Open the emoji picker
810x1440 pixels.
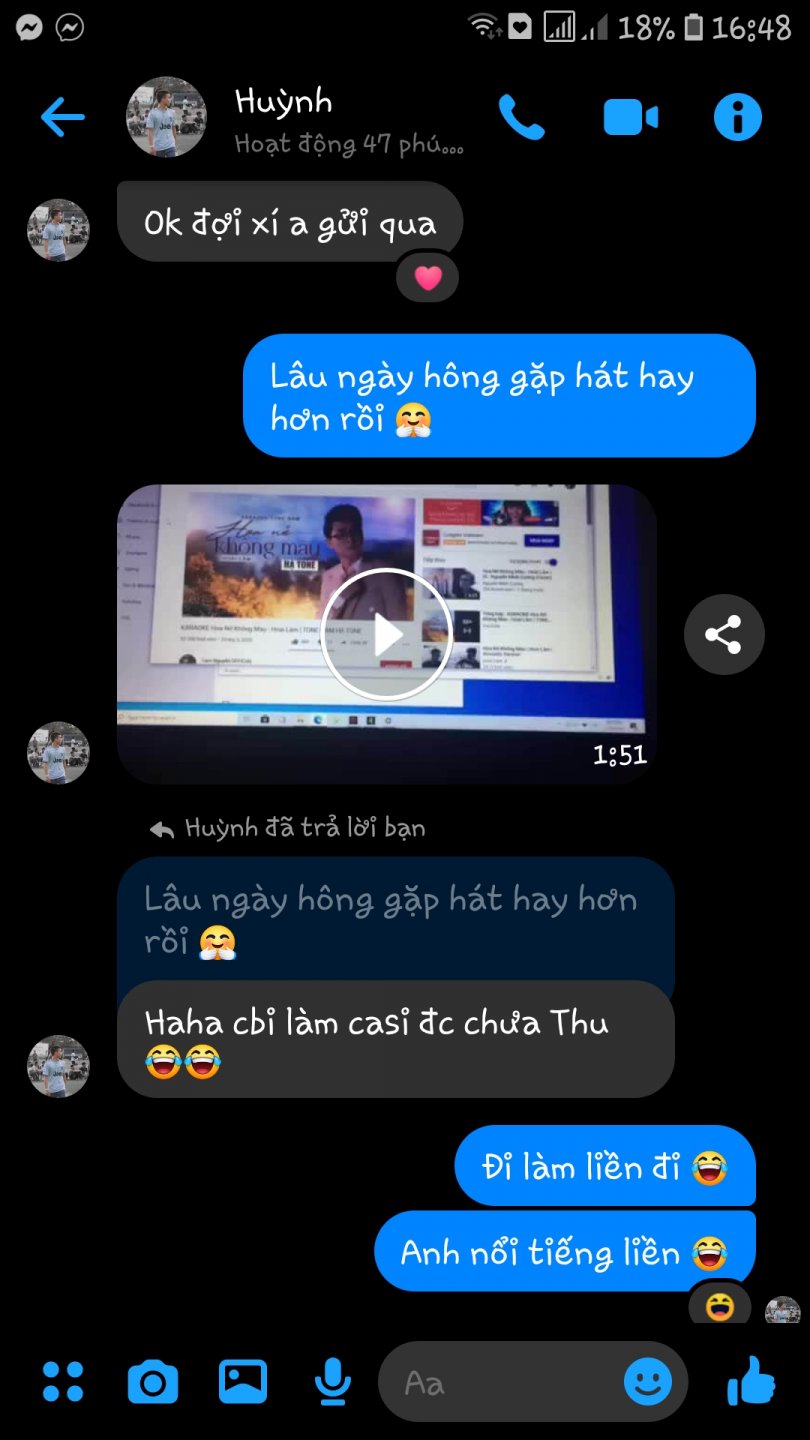click(647, 1382)
